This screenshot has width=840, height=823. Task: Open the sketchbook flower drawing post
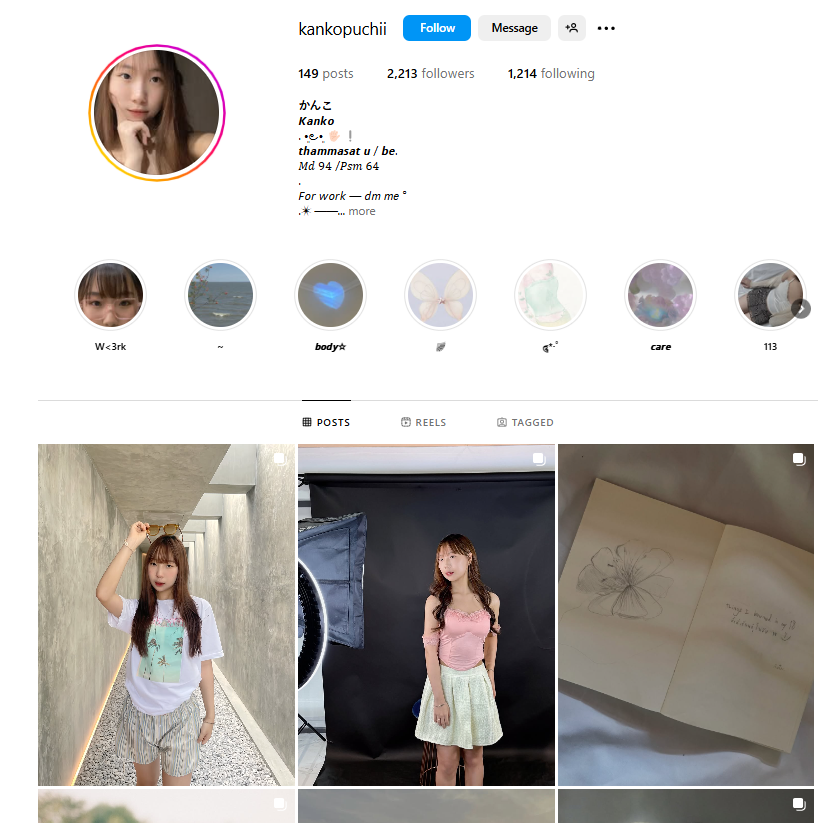pos(686,615)
